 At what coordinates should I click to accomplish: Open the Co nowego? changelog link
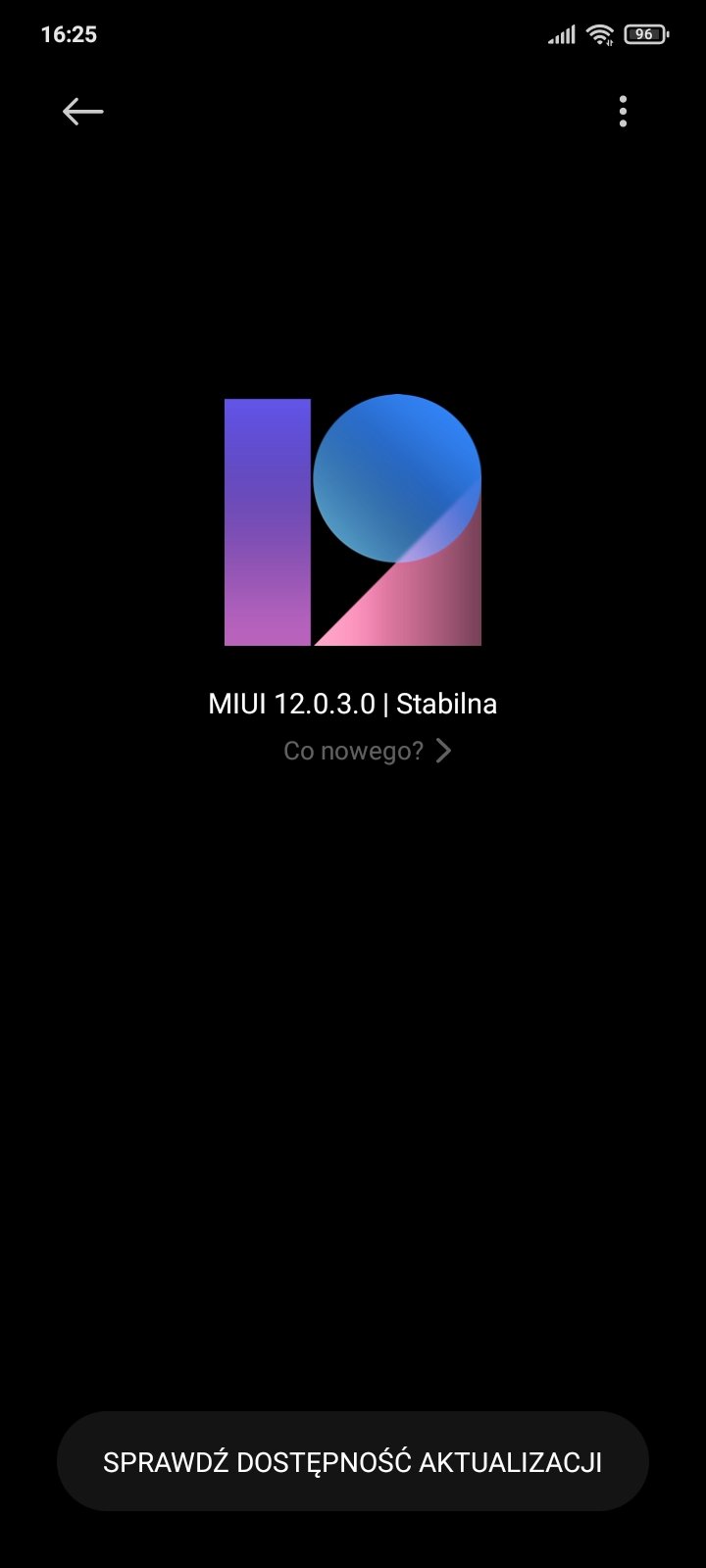[x=368, y=751]
